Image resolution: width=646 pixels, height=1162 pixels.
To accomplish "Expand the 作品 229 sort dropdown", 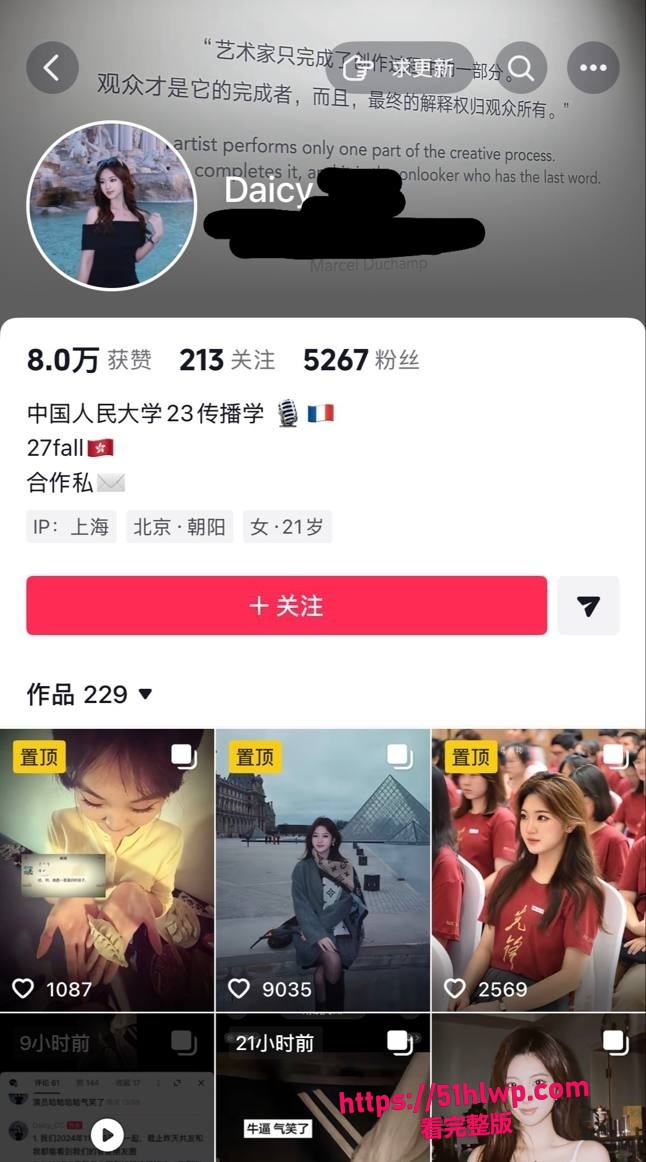I will tap(90, 694).
